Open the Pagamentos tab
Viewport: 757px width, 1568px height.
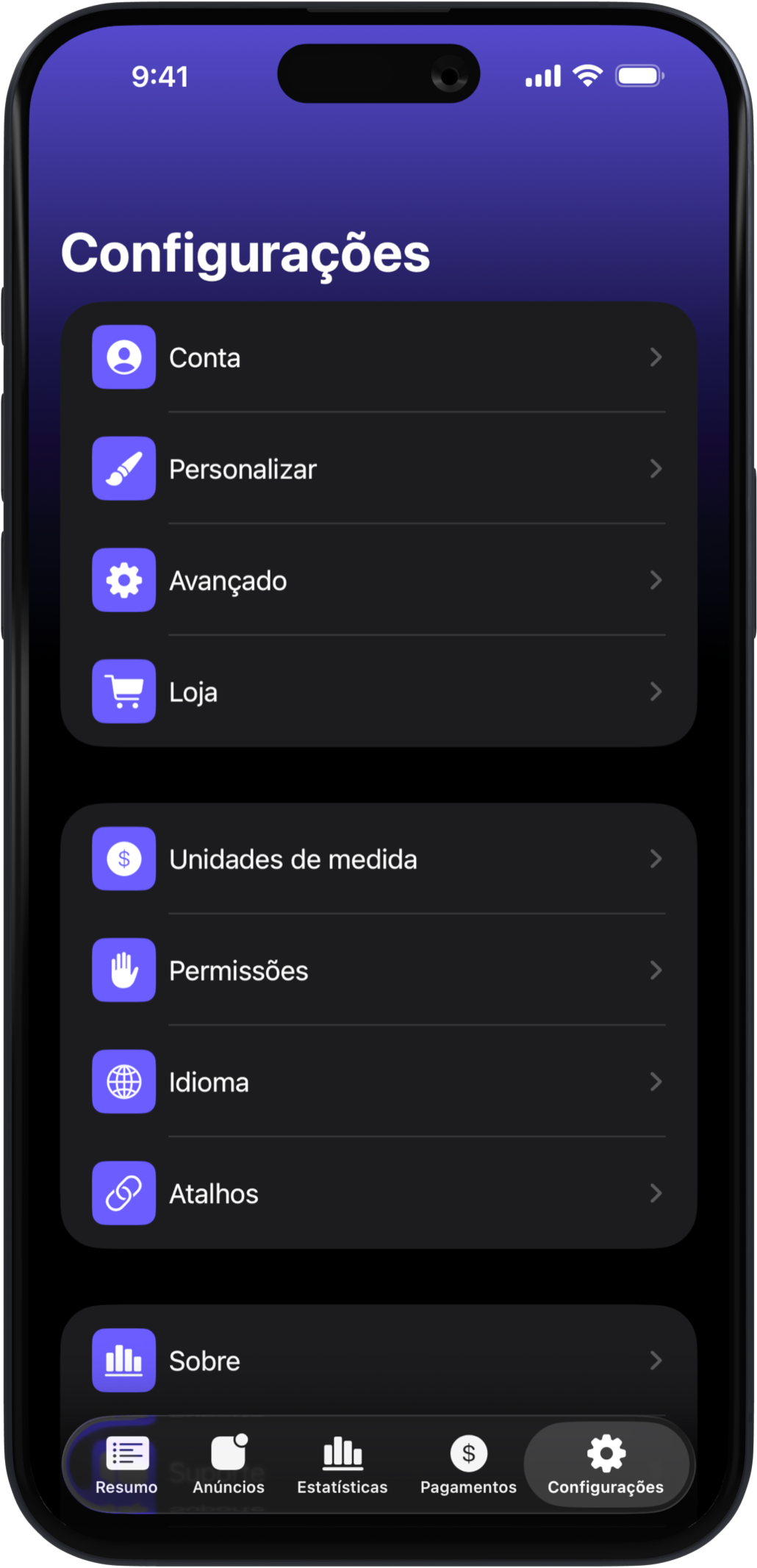(468, 1464)
